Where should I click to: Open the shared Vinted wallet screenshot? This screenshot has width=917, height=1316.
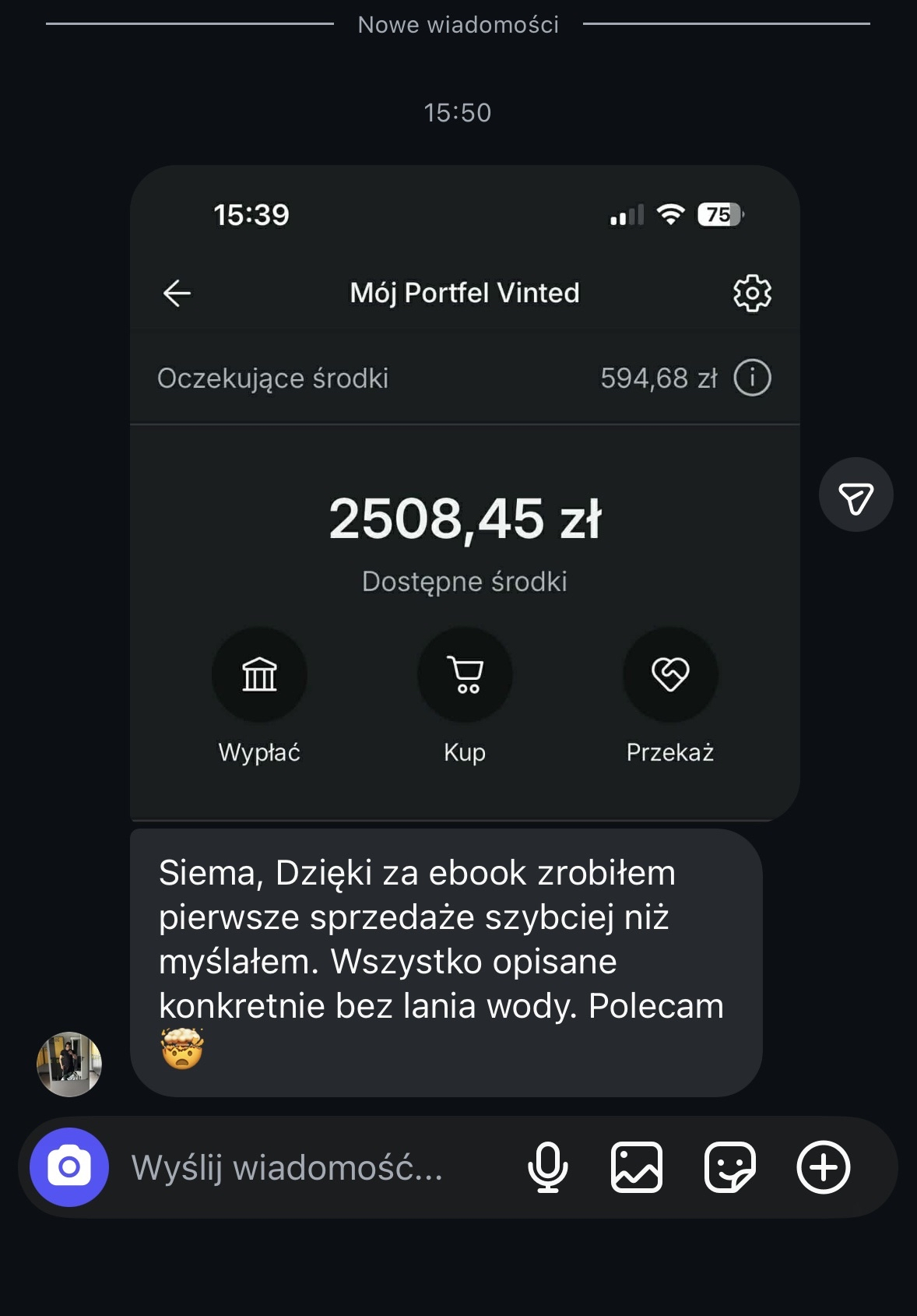click(465, 492)
